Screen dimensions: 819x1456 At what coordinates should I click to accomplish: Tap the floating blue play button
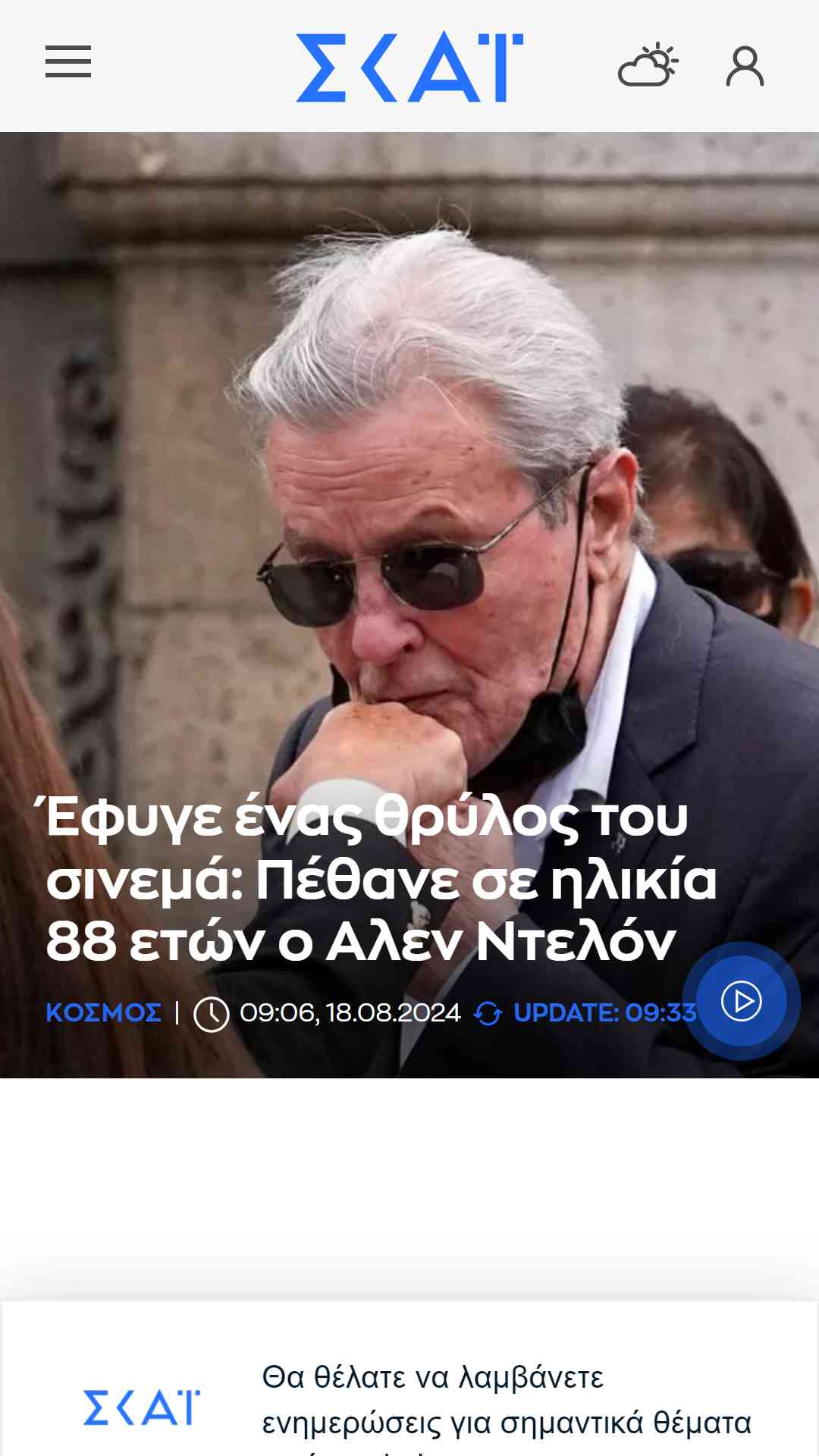tap(741, 1001)
